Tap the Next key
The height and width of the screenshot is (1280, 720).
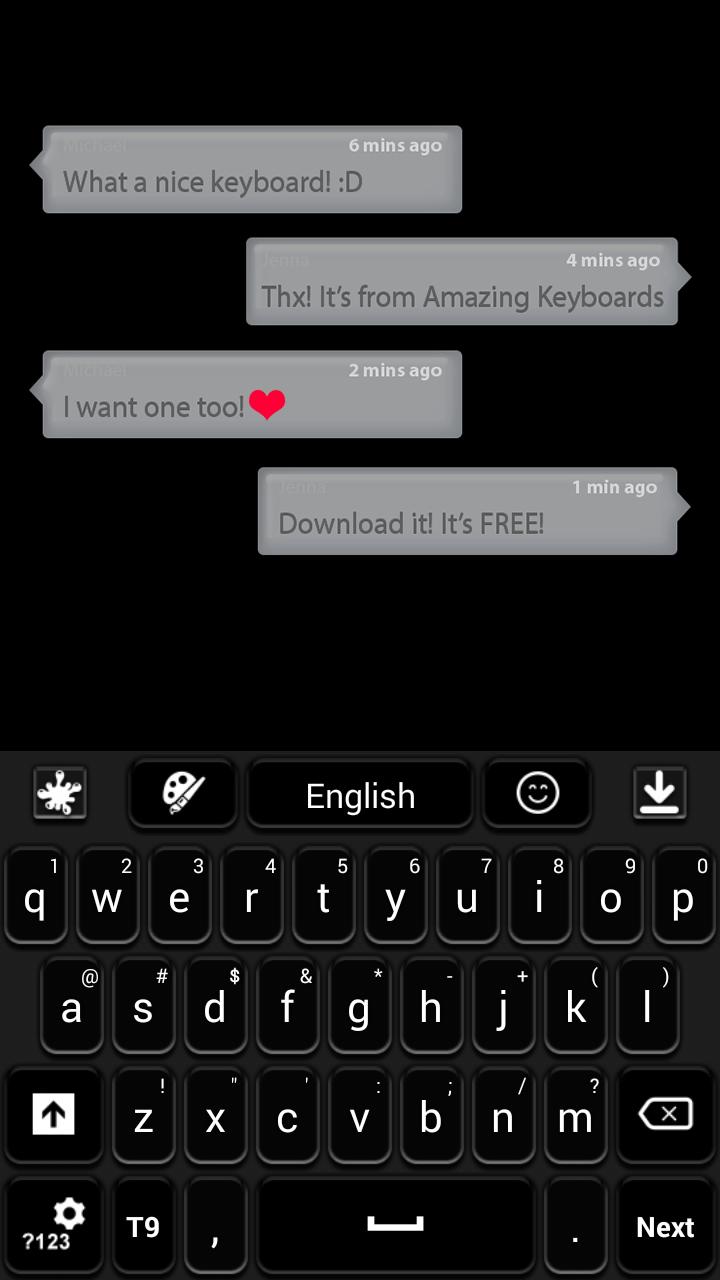(x=665, y=1227)
